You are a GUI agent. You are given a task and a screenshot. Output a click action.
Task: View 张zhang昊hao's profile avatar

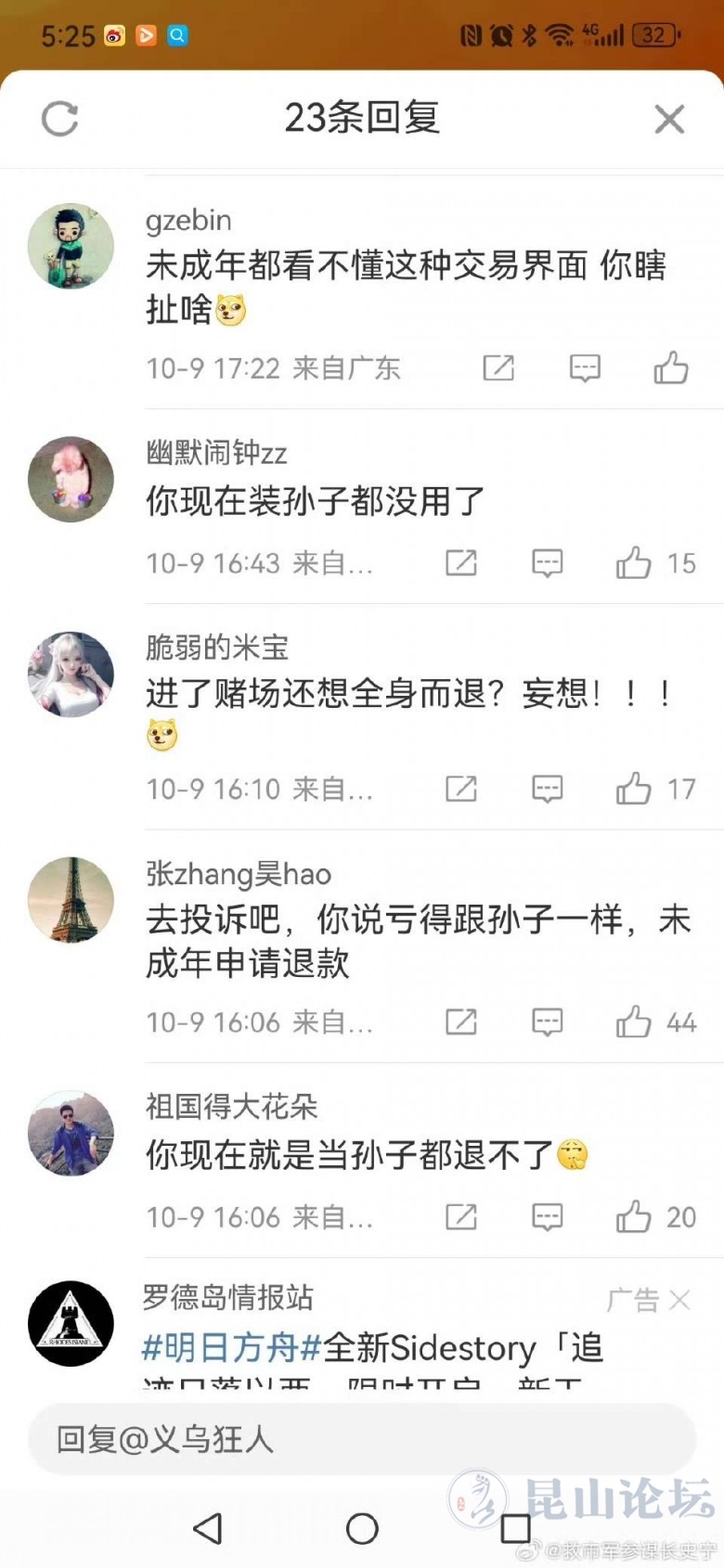(71, 900)
